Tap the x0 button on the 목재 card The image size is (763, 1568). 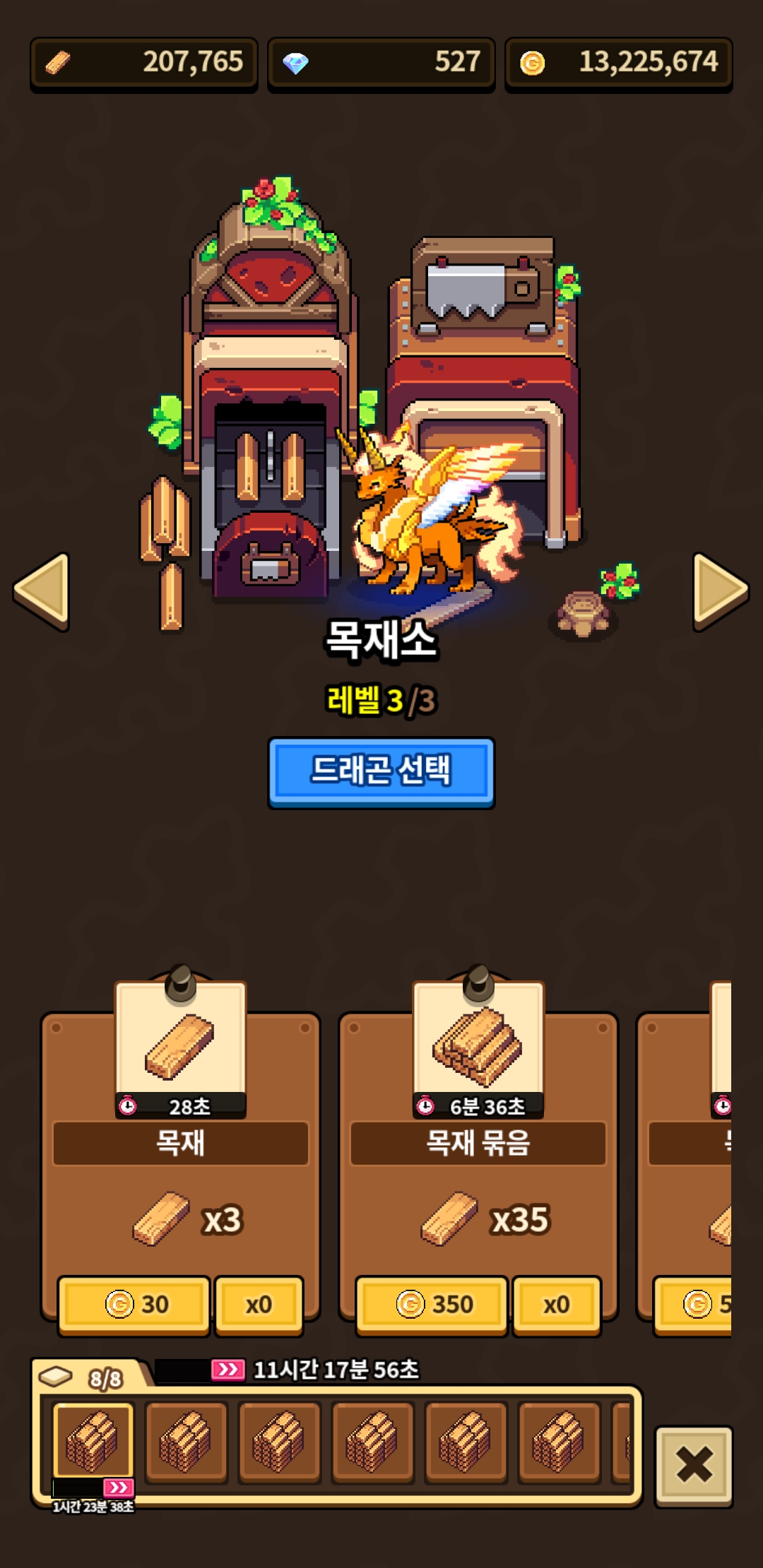coord(259,1304)
